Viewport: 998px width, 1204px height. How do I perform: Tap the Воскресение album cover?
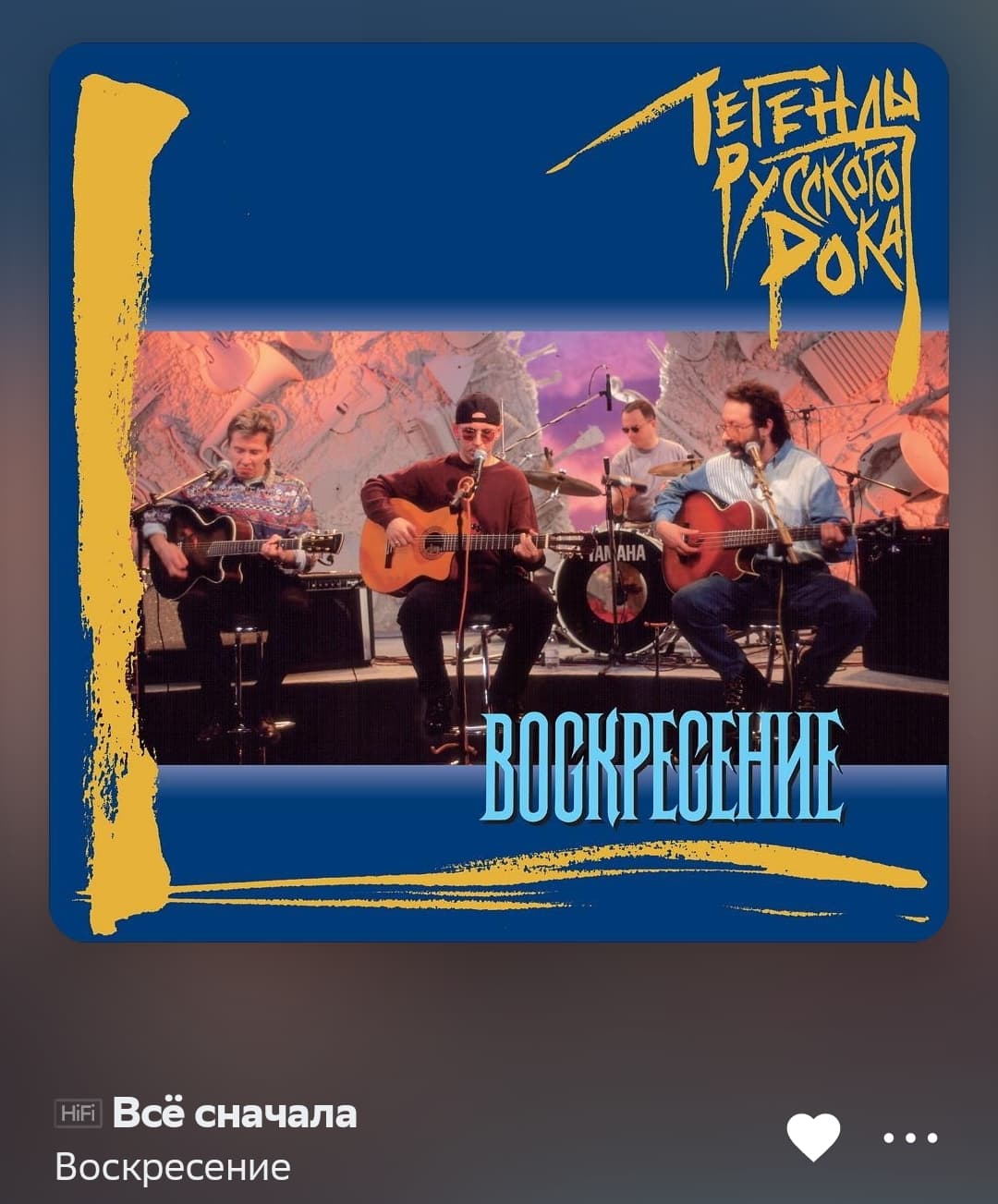(499, 492)
